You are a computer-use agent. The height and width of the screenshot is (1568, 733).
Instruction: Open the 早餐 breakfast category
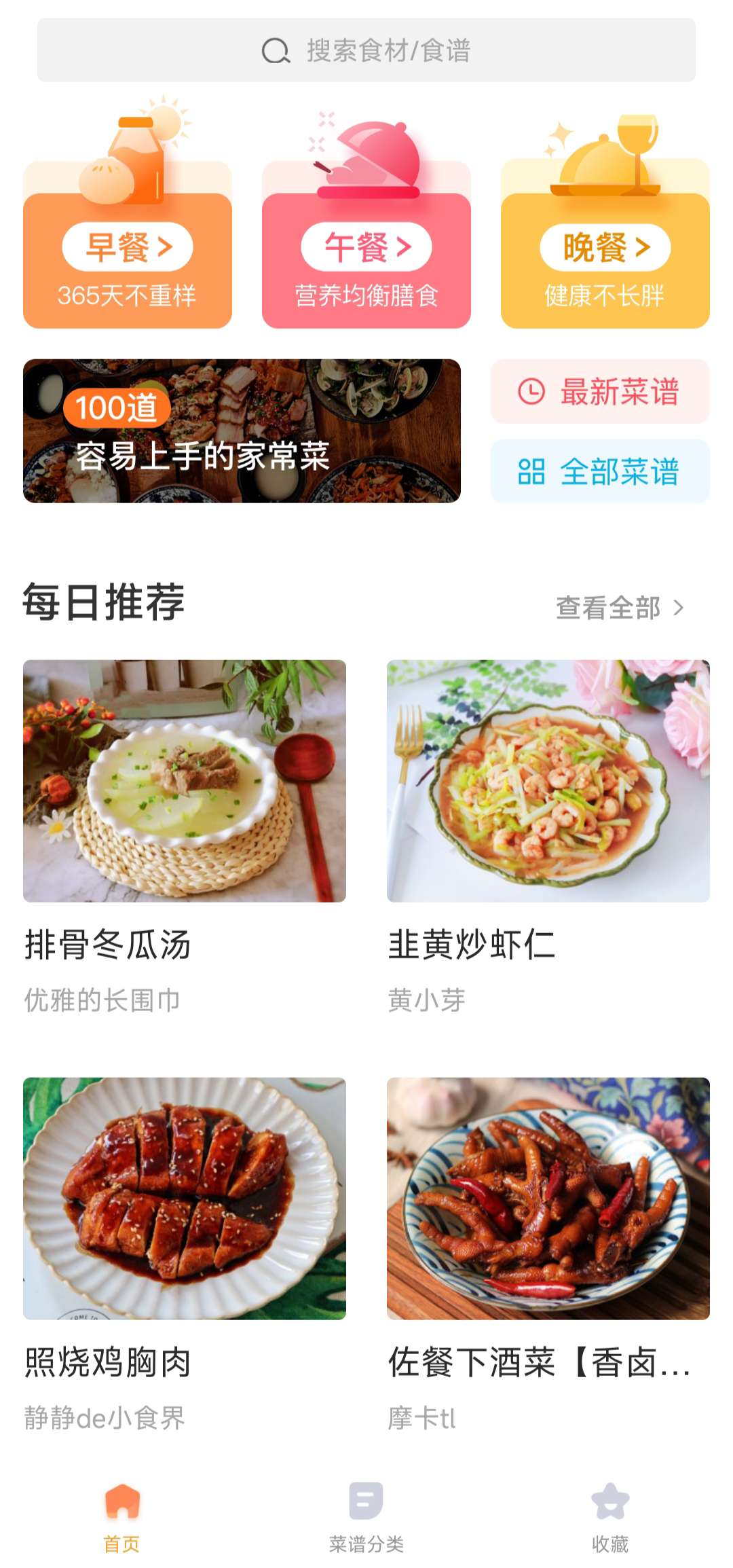pyautogui.click(x=128, y=247)
